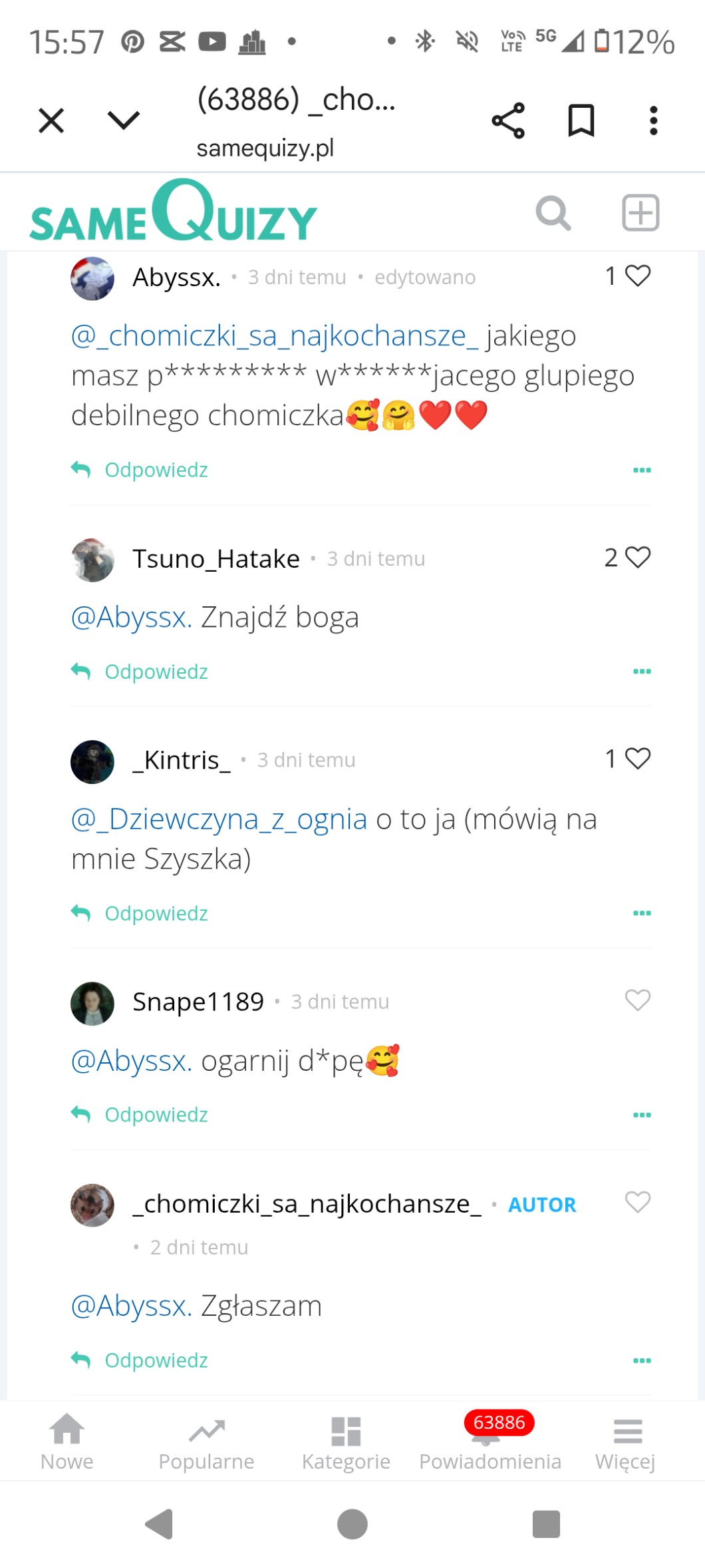
Task: Open Powiadomienia notifications
Action: pyautogui.click(x=490, y=1443)
